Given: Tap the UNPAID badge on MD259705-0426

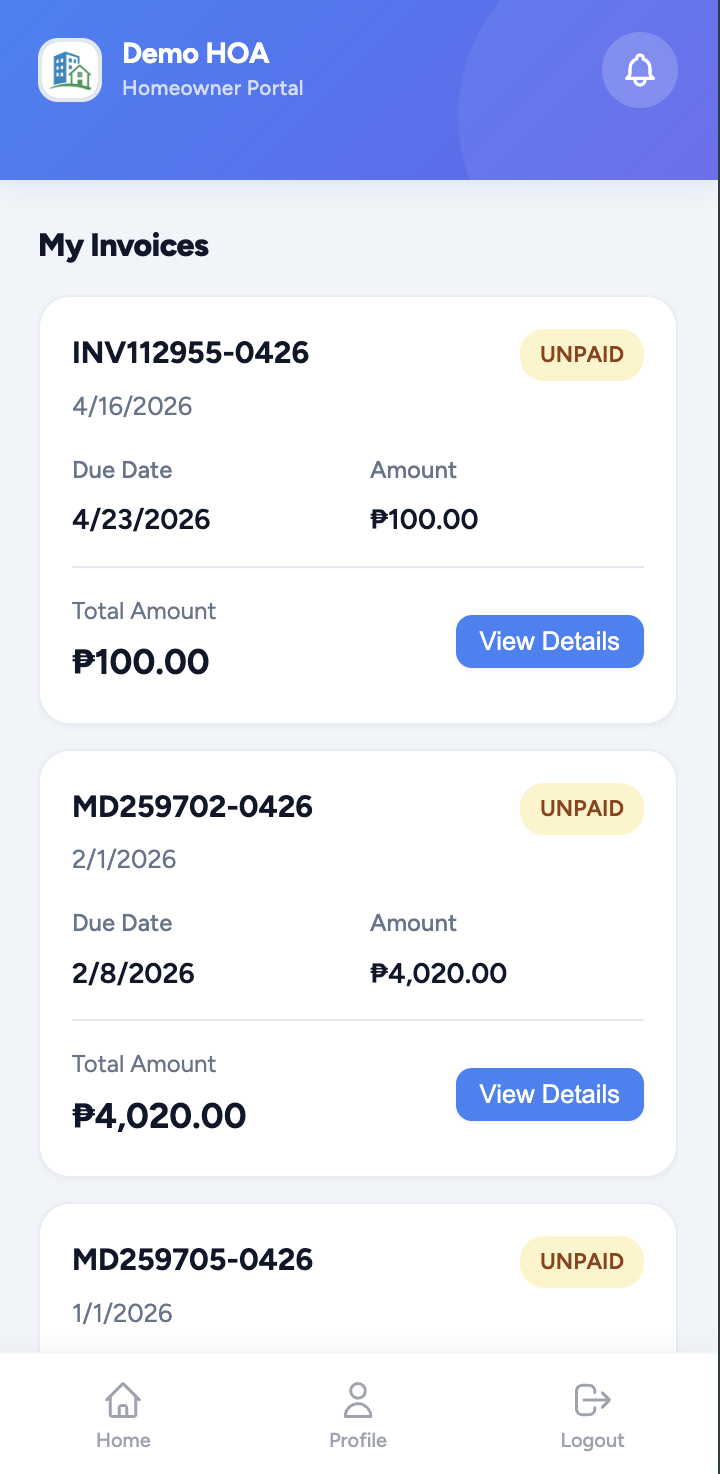Looking at the screenshot, I should (x=581, y=1261).
